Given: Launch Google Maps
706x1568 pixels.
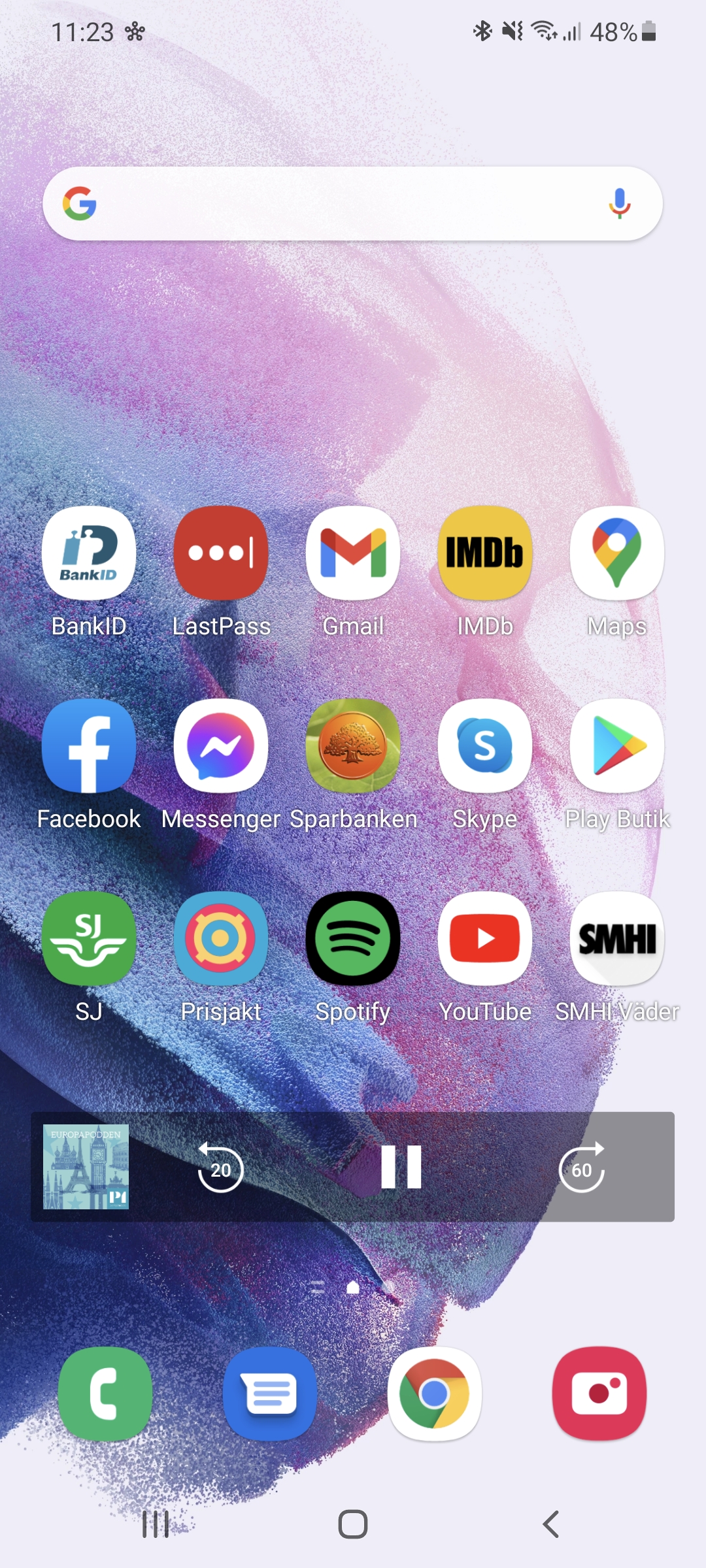Looking at the screenshot, I should [x=617, y=553].
